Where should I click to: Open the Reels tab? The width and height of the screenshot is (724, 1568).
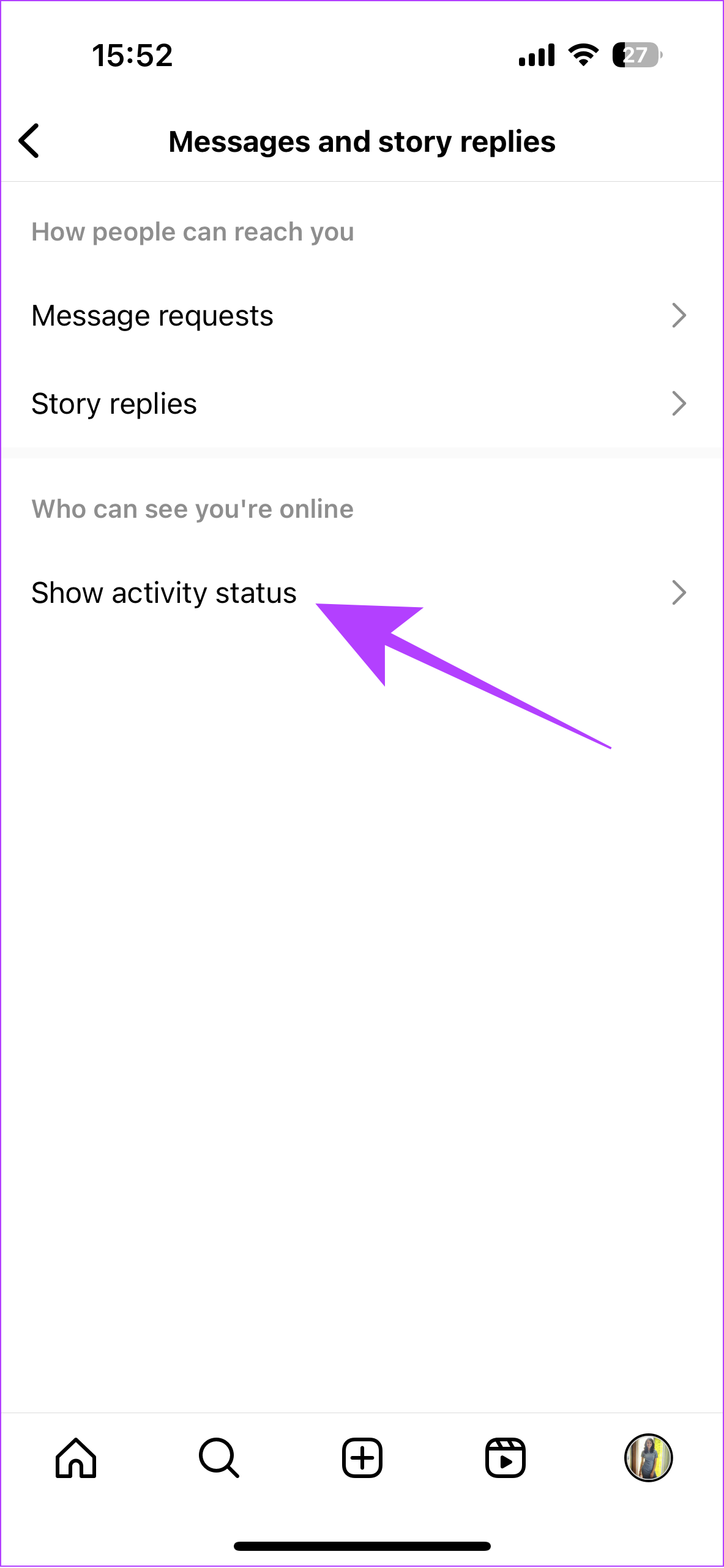pyautogui.click(x=506, y=1458)
